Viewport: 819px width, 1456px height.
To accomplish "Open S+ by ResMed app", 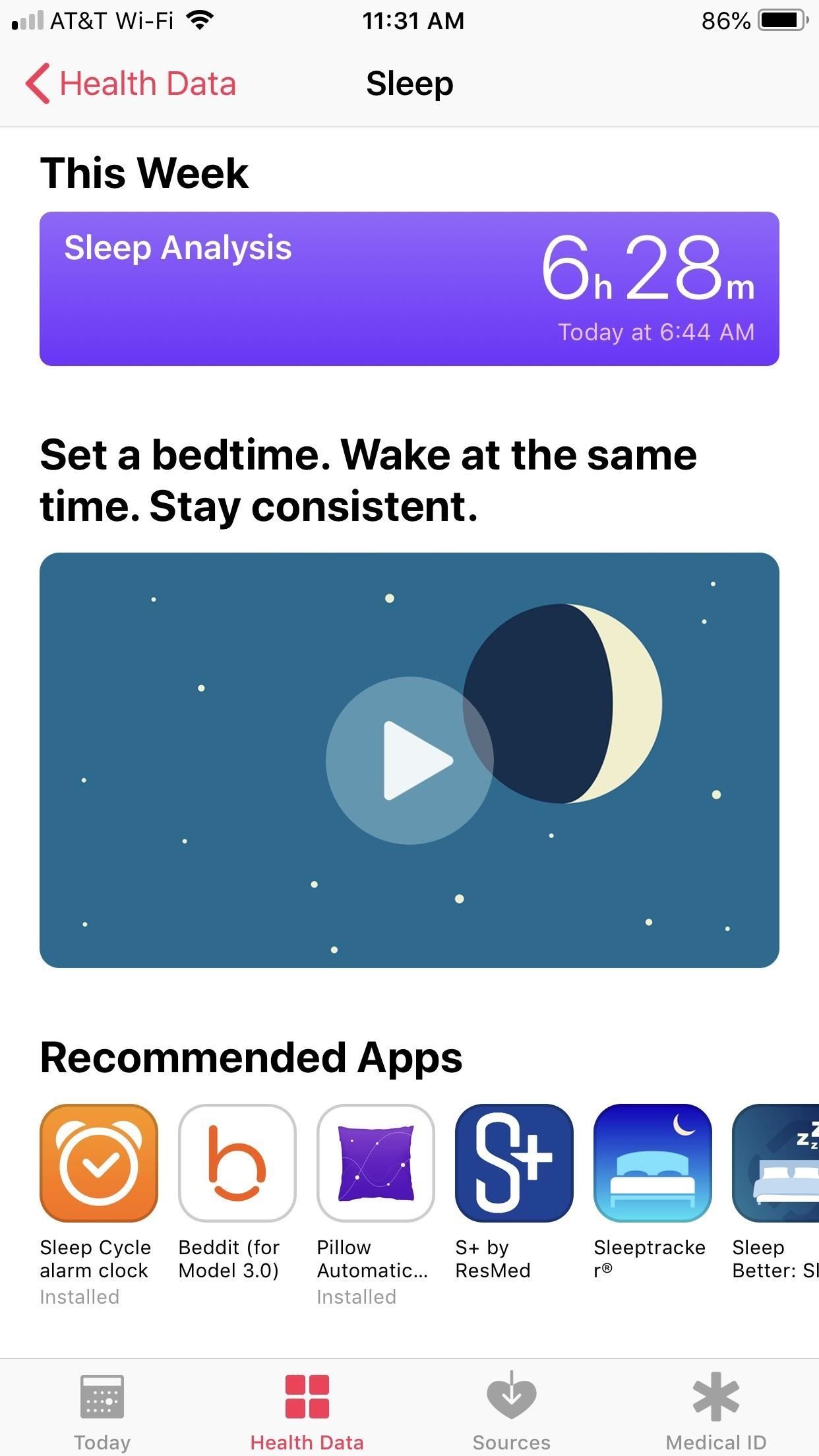I will [x=514, y=1163].
